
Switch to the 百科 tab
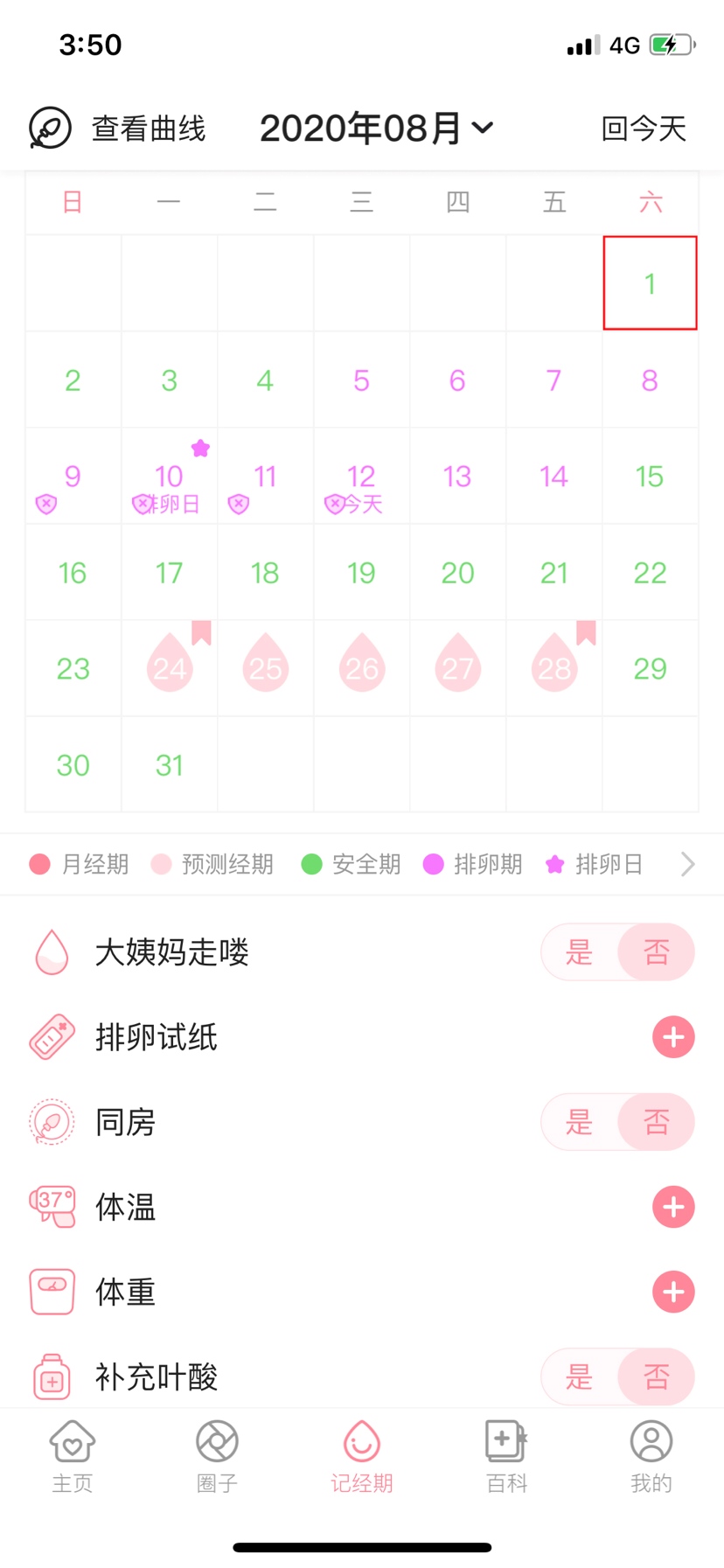tap(506, 1457)
